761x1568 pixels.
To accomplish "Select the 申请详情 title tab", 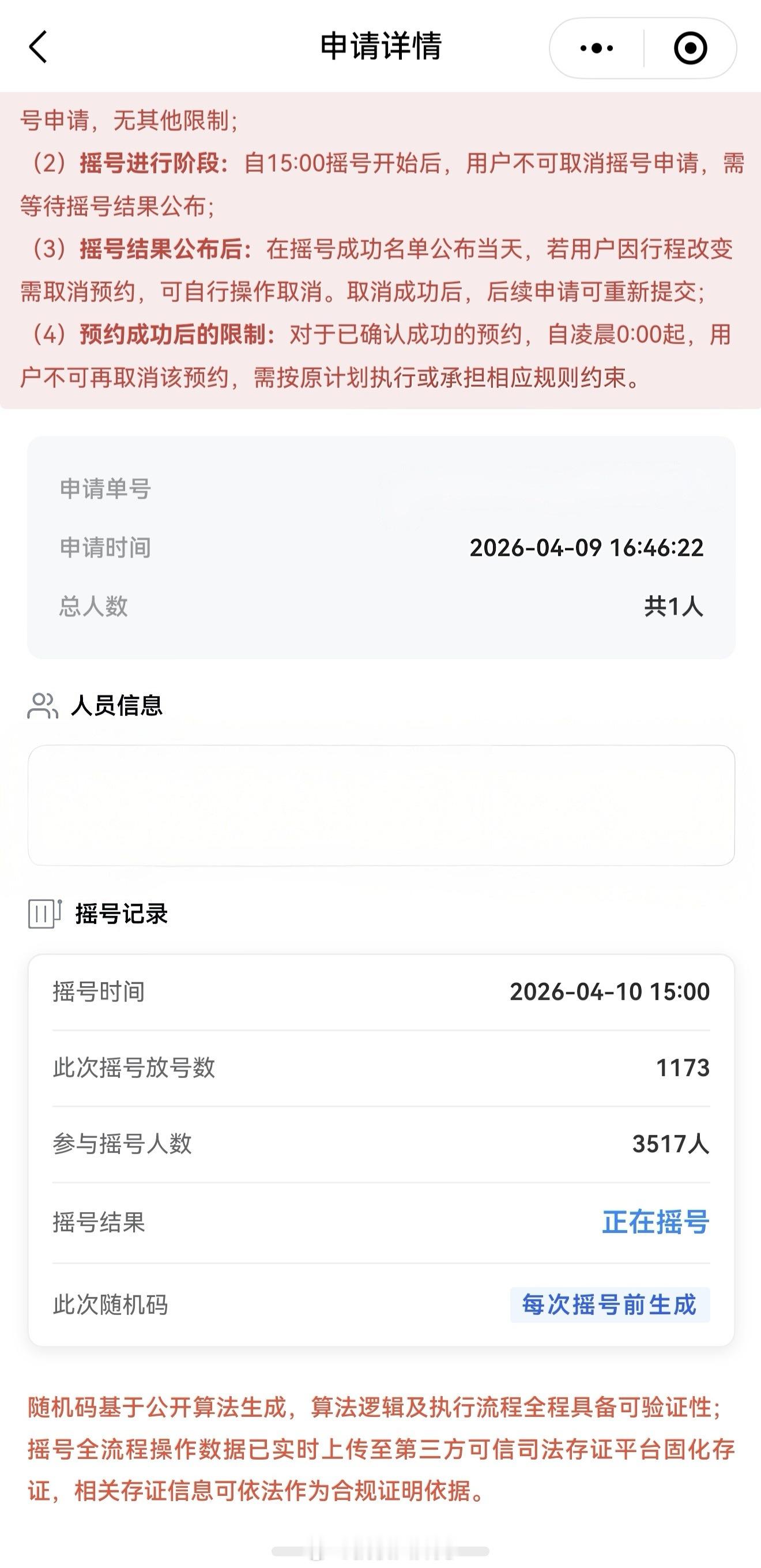I will (380, 47).
